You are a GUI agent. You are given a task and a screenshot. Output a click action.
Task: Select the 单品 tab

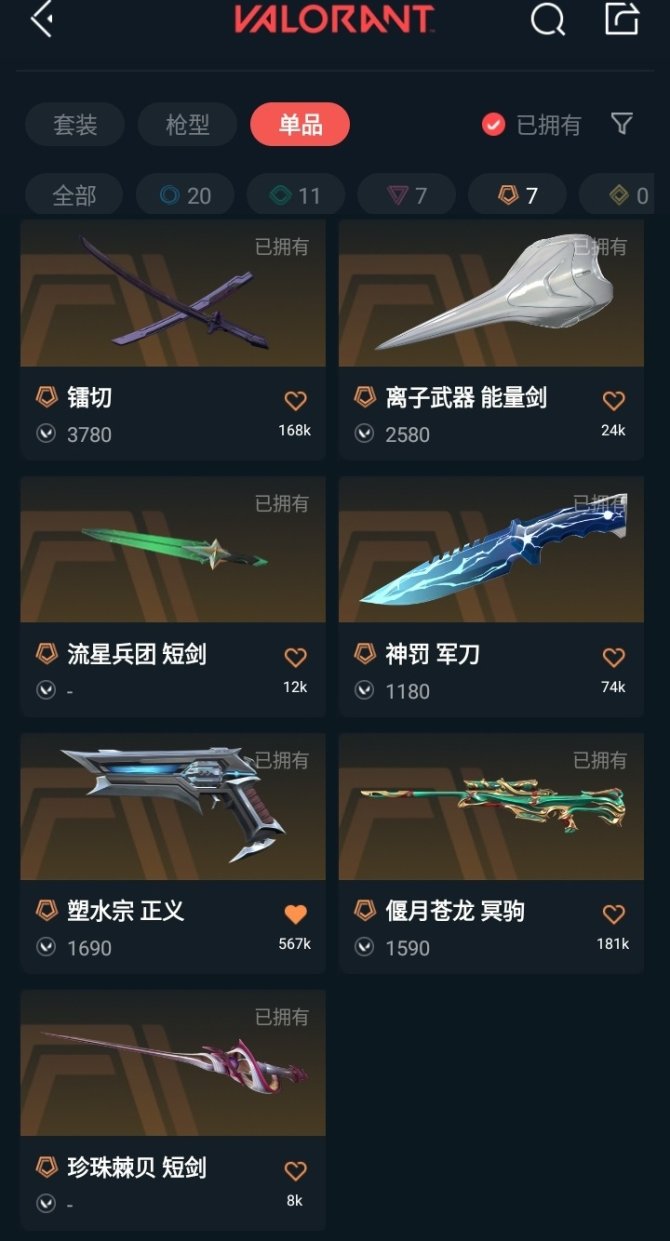point(300,125)
